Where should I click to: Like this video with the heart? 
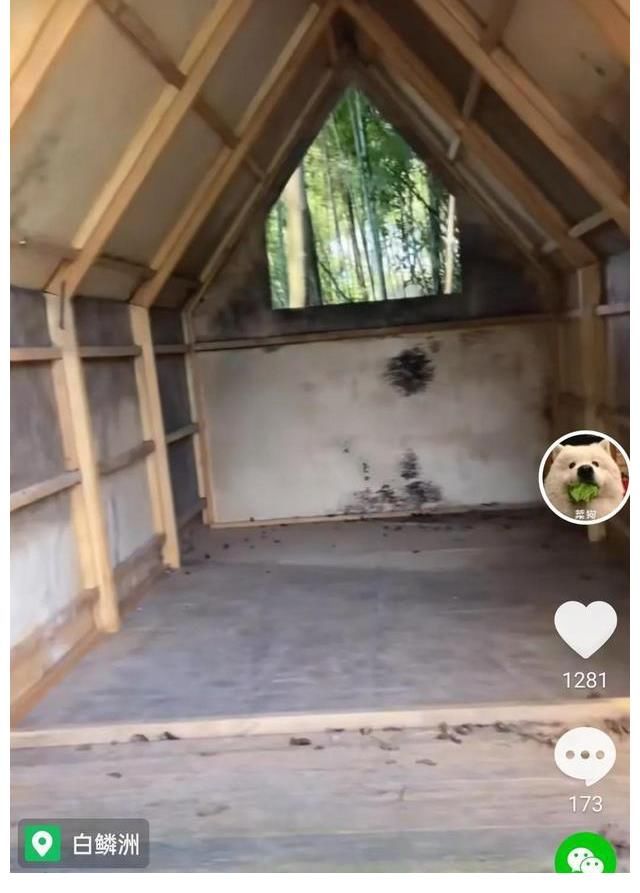(x=585, y=628)
